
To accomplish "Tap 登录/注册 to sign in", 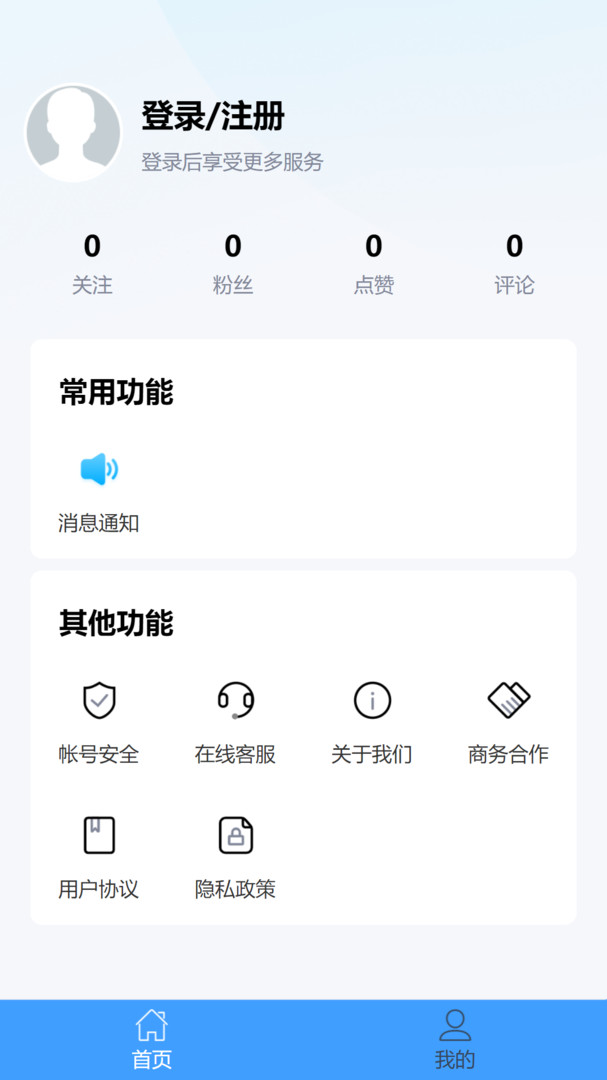I will click(213, 116).
